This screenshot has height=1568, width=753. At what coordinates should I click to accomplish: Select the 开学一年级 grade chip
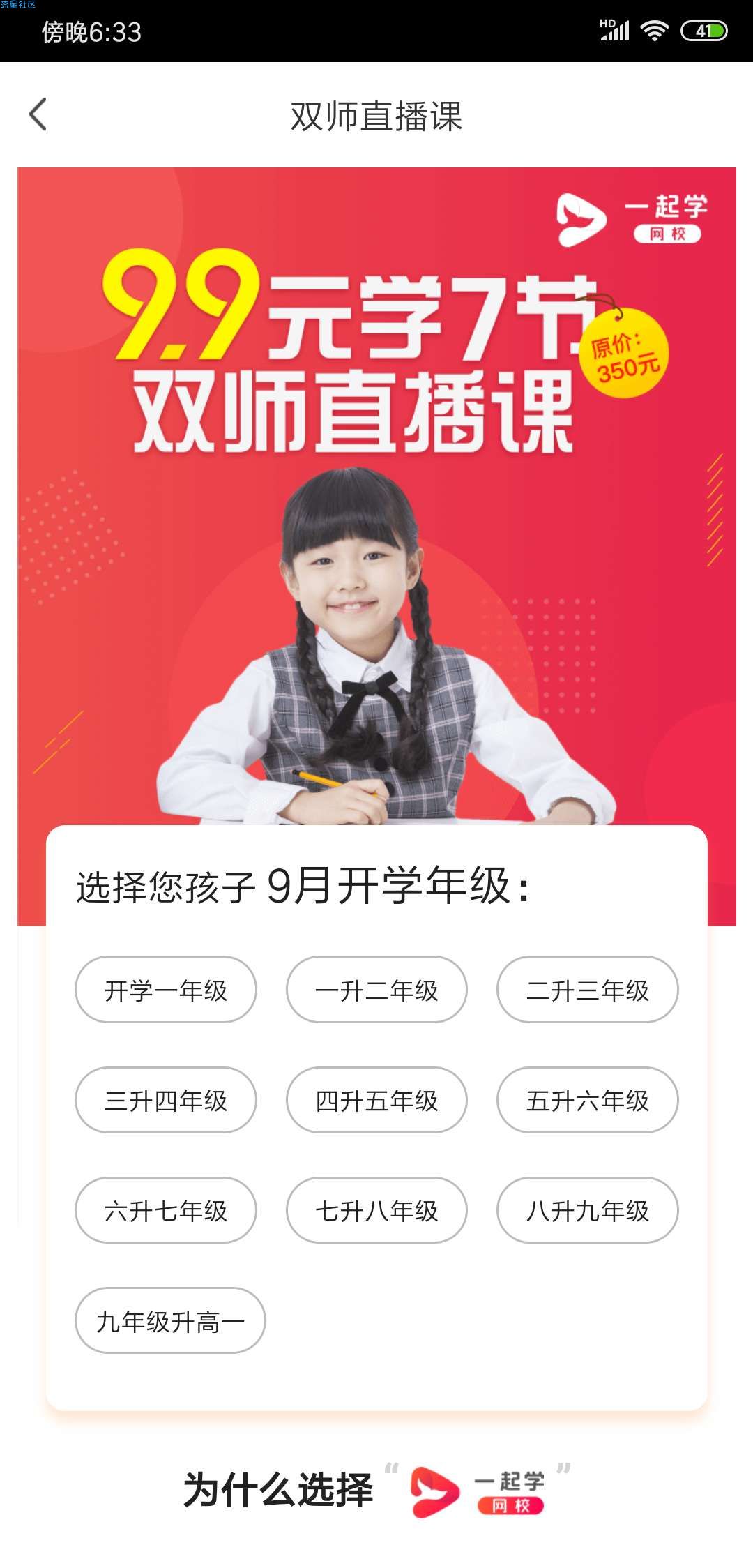pyautogui.click(x=166, y=990)
